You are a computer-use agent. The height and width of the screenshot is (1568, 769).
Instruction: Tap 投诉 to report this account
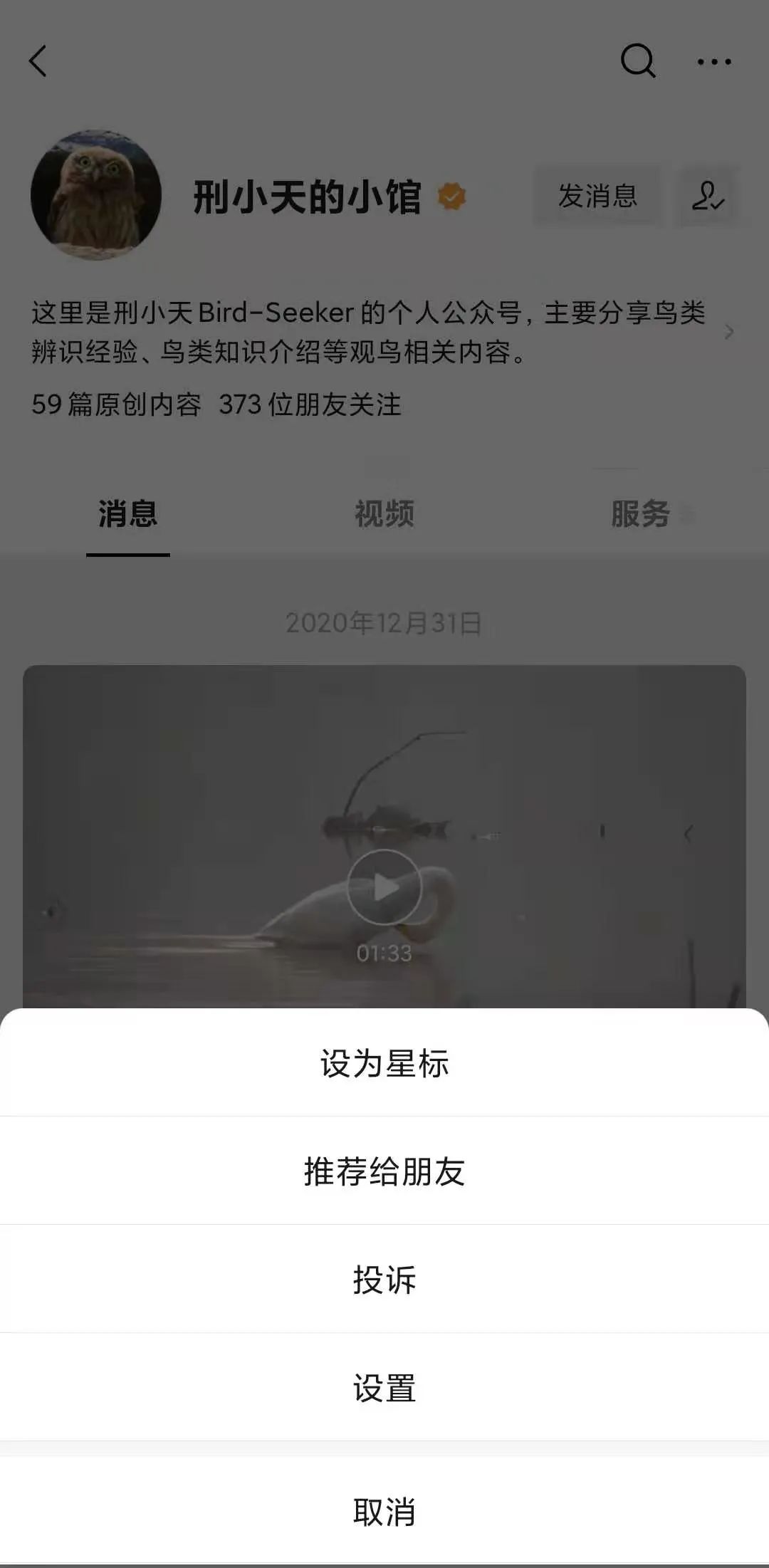coord(384,1280)
